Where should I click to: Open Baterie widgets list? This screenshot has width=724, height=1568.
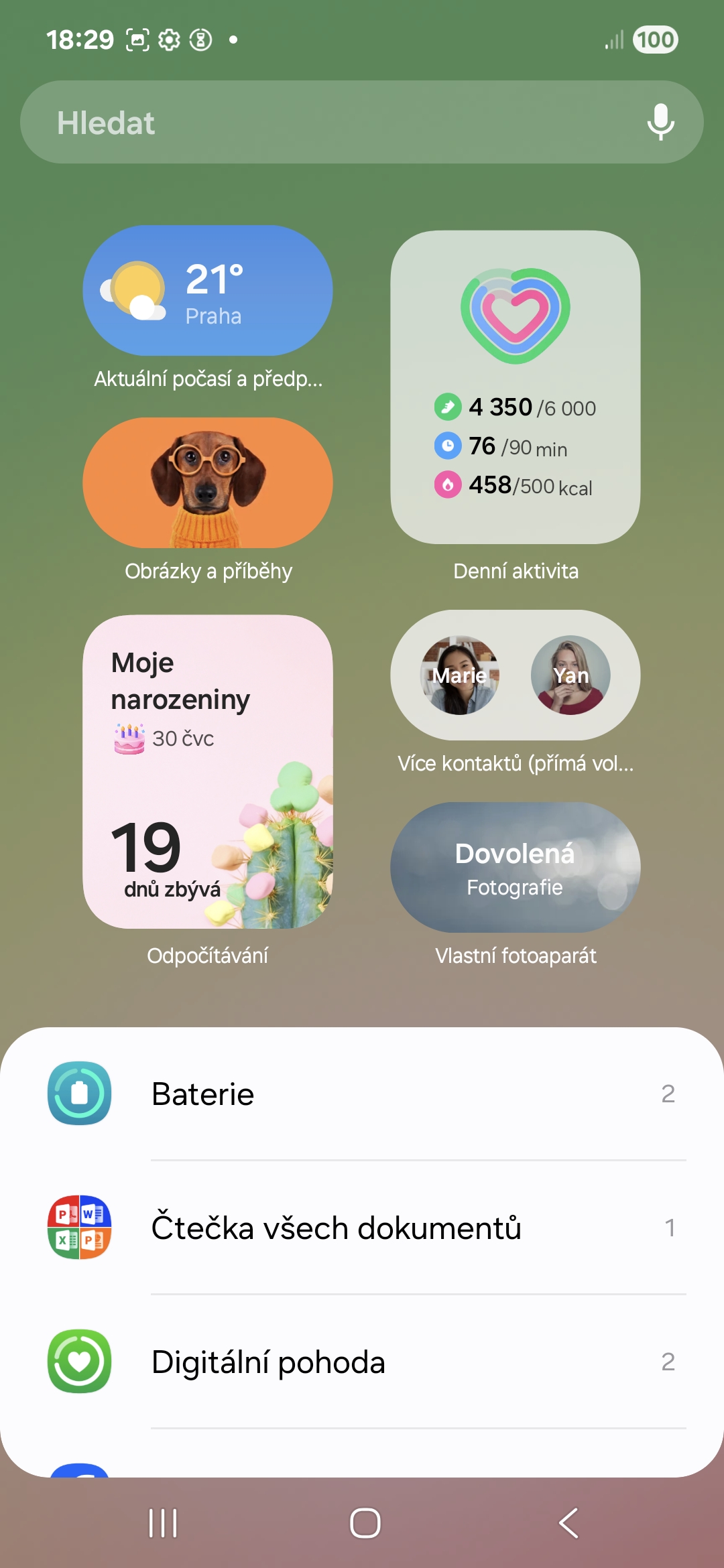(x=362, y=1094)
